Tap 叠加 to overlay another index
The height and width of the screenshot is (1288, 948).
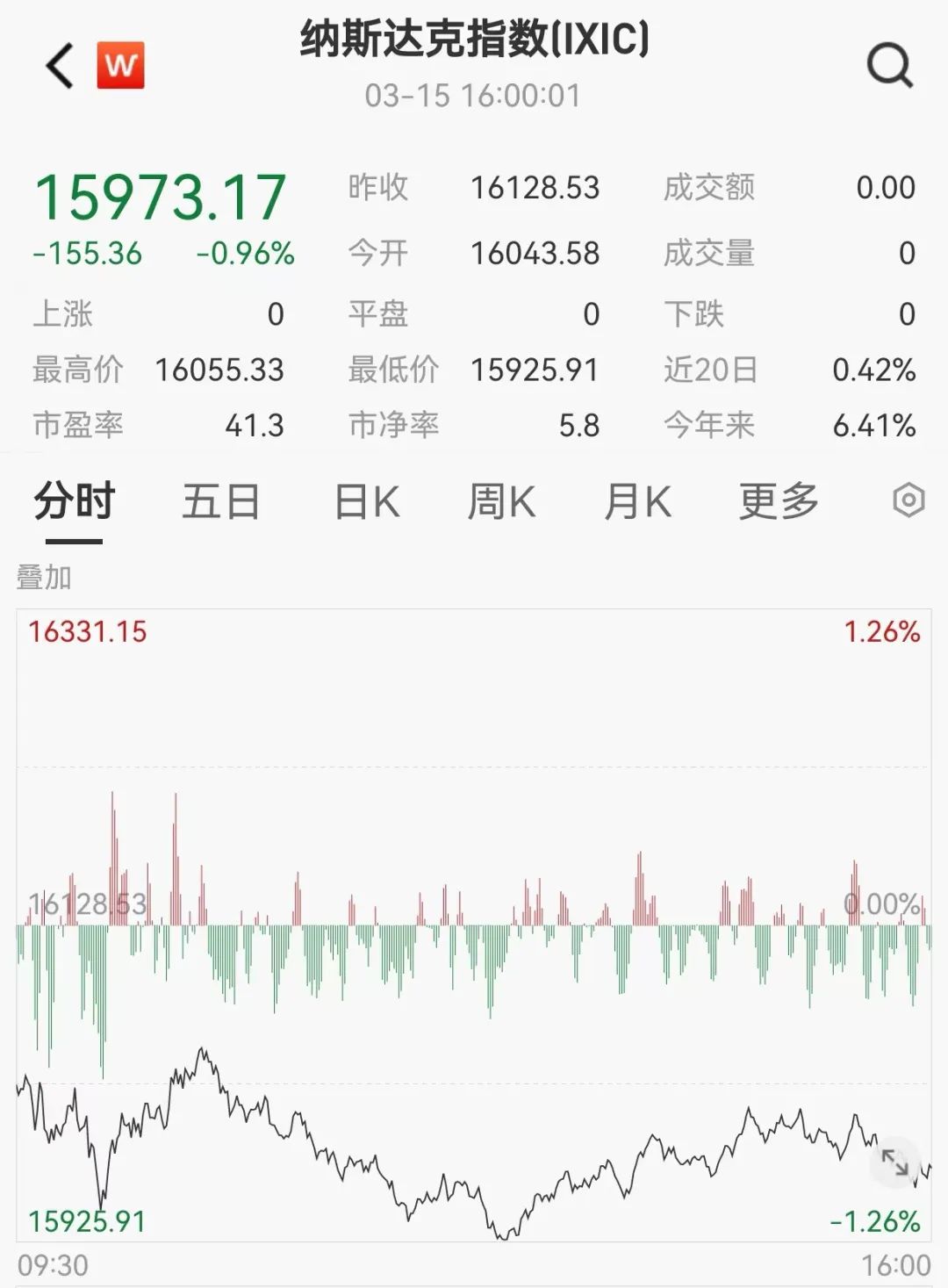click(x=44, y=578)
